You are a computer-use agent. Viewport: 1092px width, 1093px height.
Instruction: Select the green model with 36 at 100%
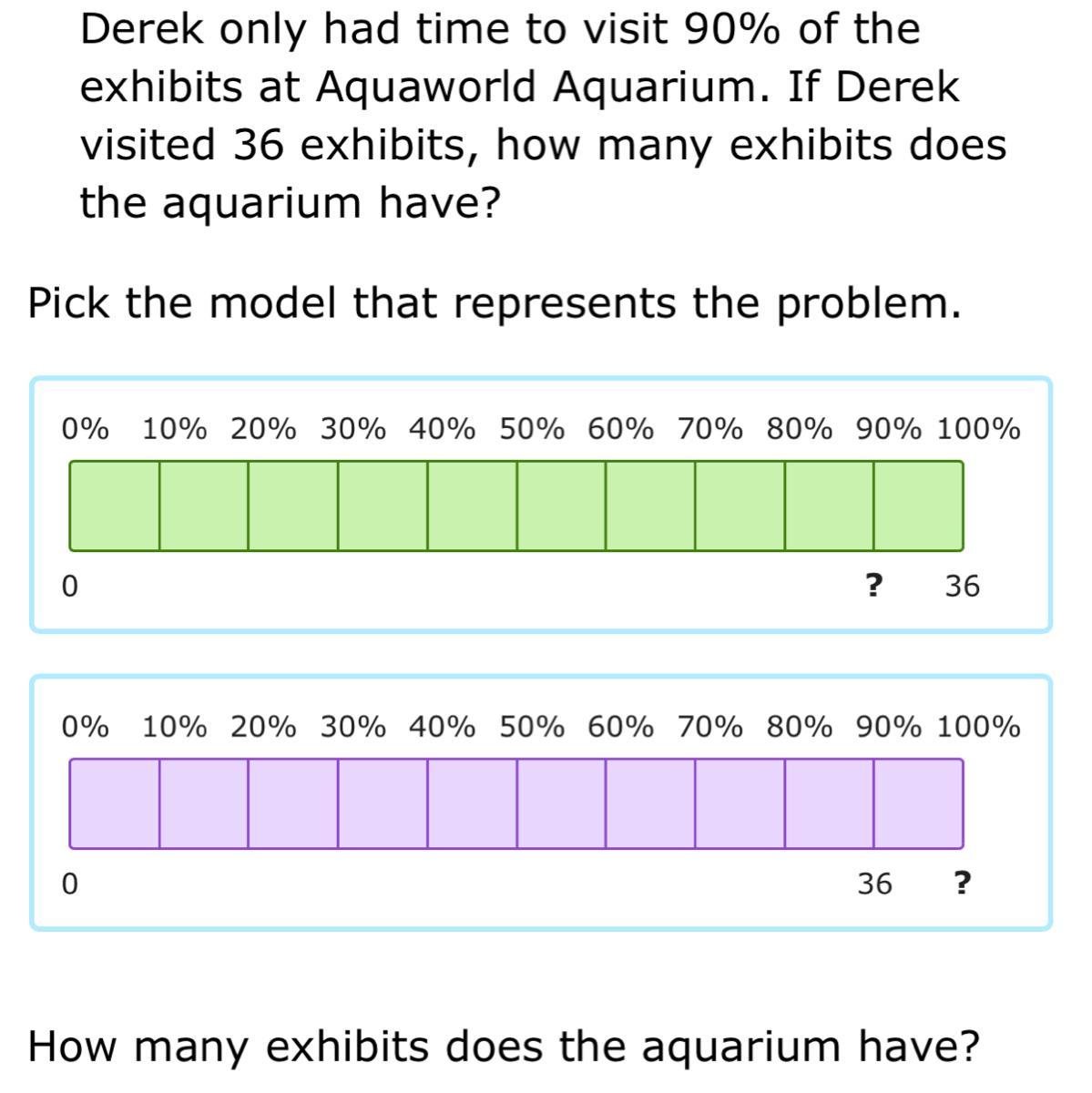pyautogui.click(x=541, y=505)
